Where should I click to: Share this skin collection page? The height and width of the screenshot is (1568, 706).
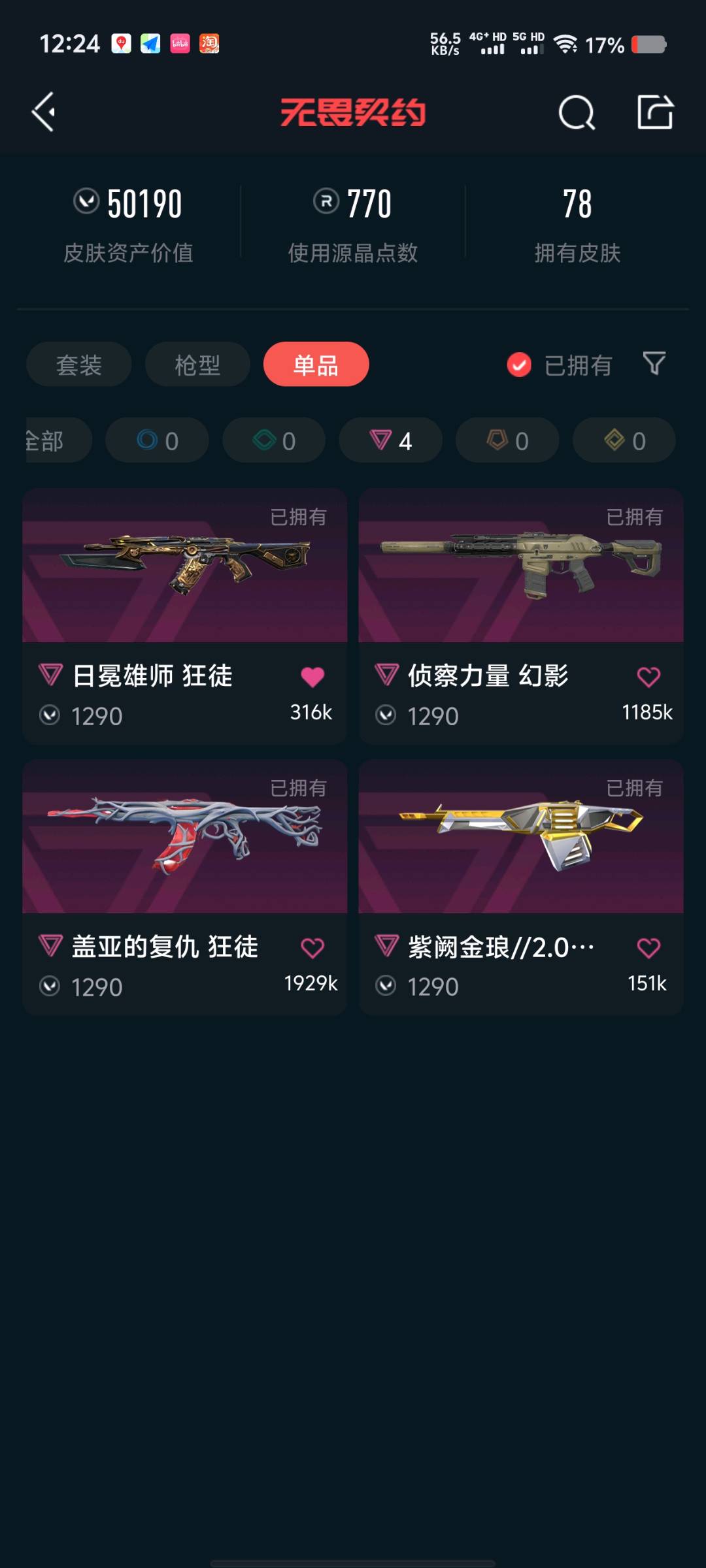click(655, 112)
